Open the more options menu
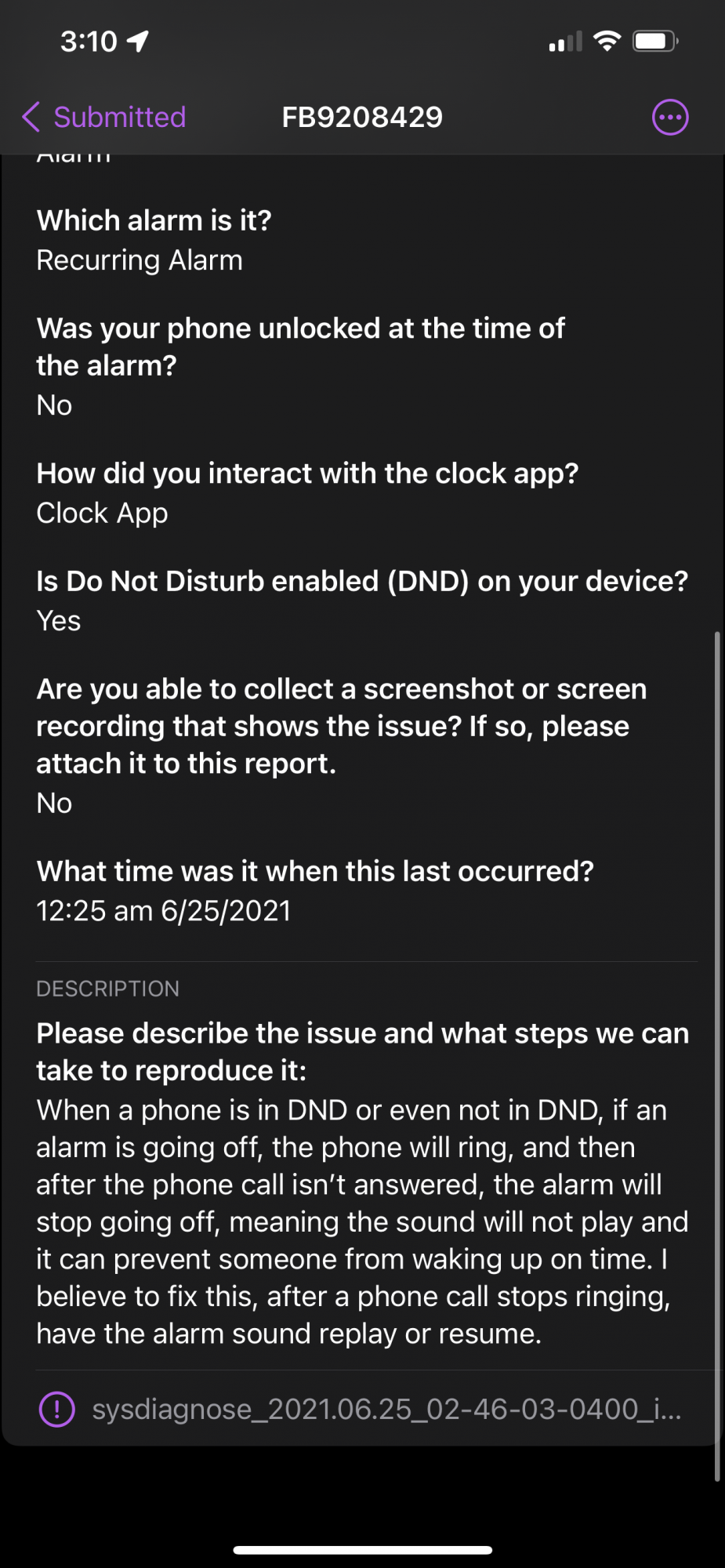The image size is (725, 1568). coord(670,118)
